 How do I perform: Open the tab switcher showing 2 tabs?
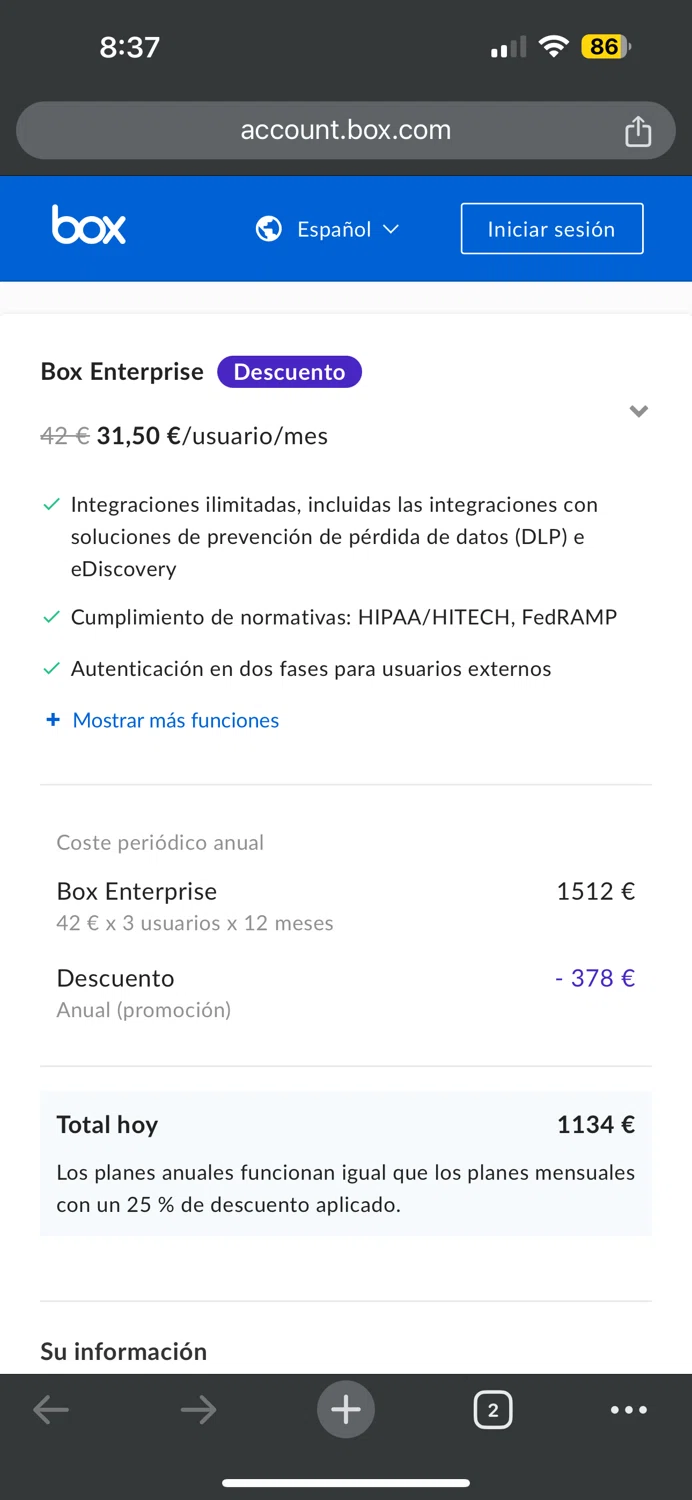pos(492,1410)
